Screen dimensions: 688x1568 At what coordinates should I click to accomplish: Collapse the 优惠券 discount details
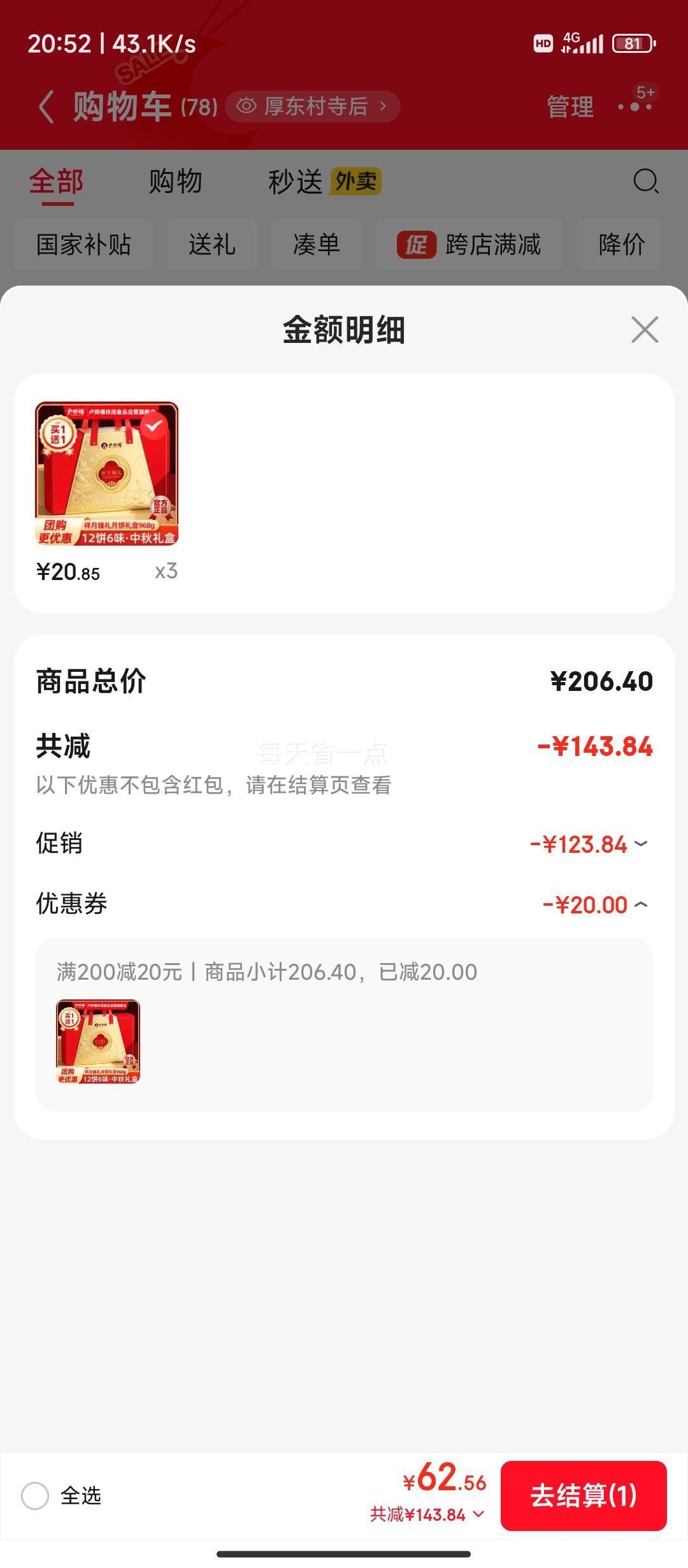(x=595, y=905)
